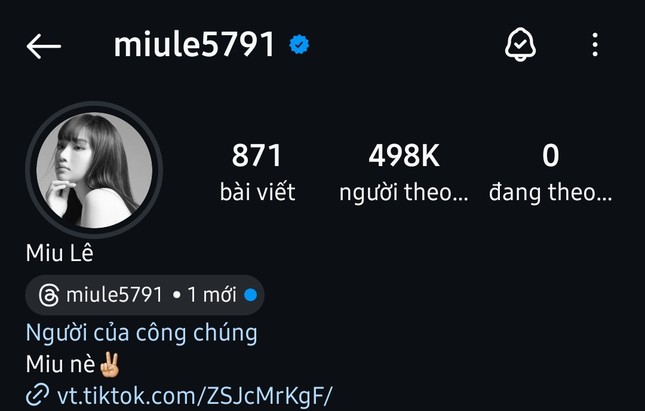Image resolution: width=645 pixels, height=411 pixels.
Task: View Miu Lê's profile picture
Action: [x=94, y=171]
